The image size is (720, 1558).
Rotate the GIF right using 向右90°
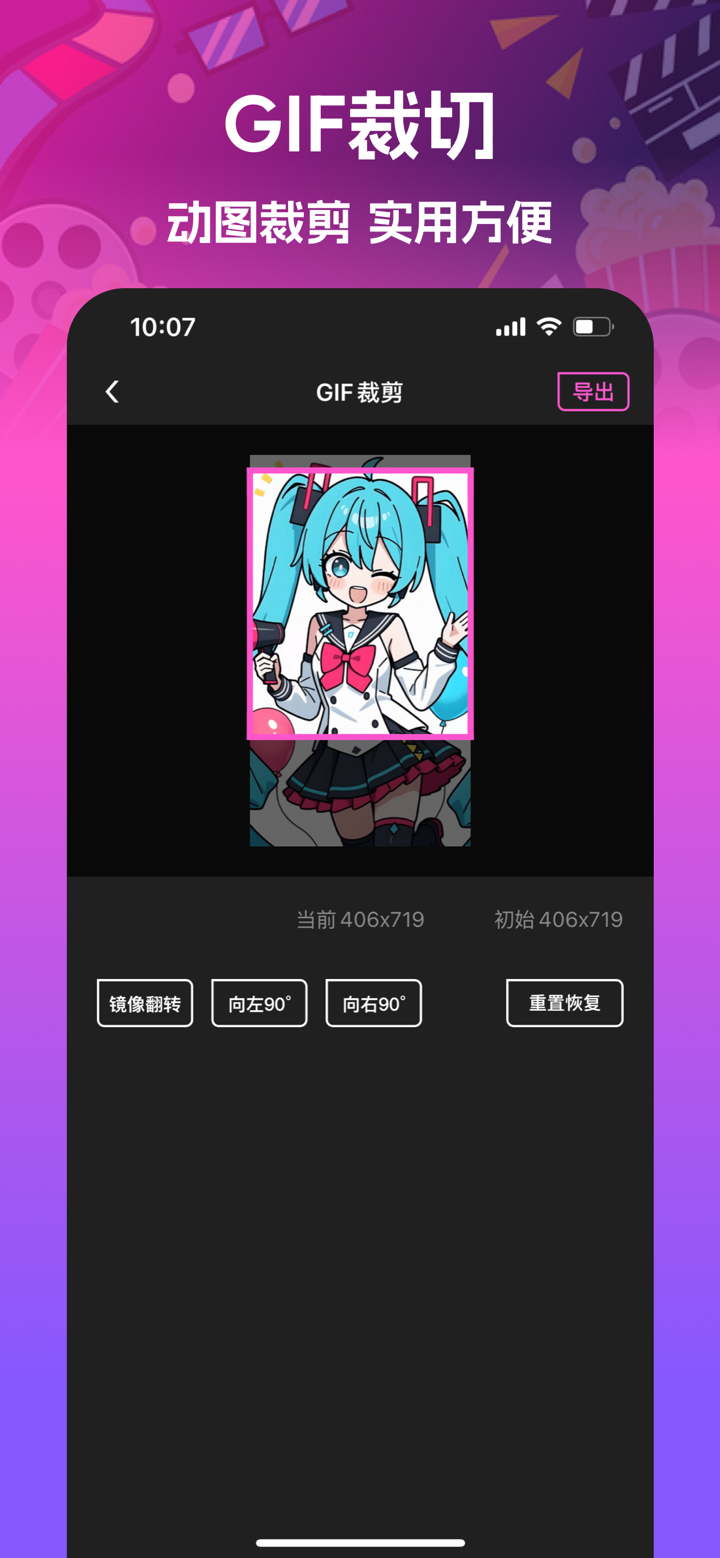click(373, 1002)
